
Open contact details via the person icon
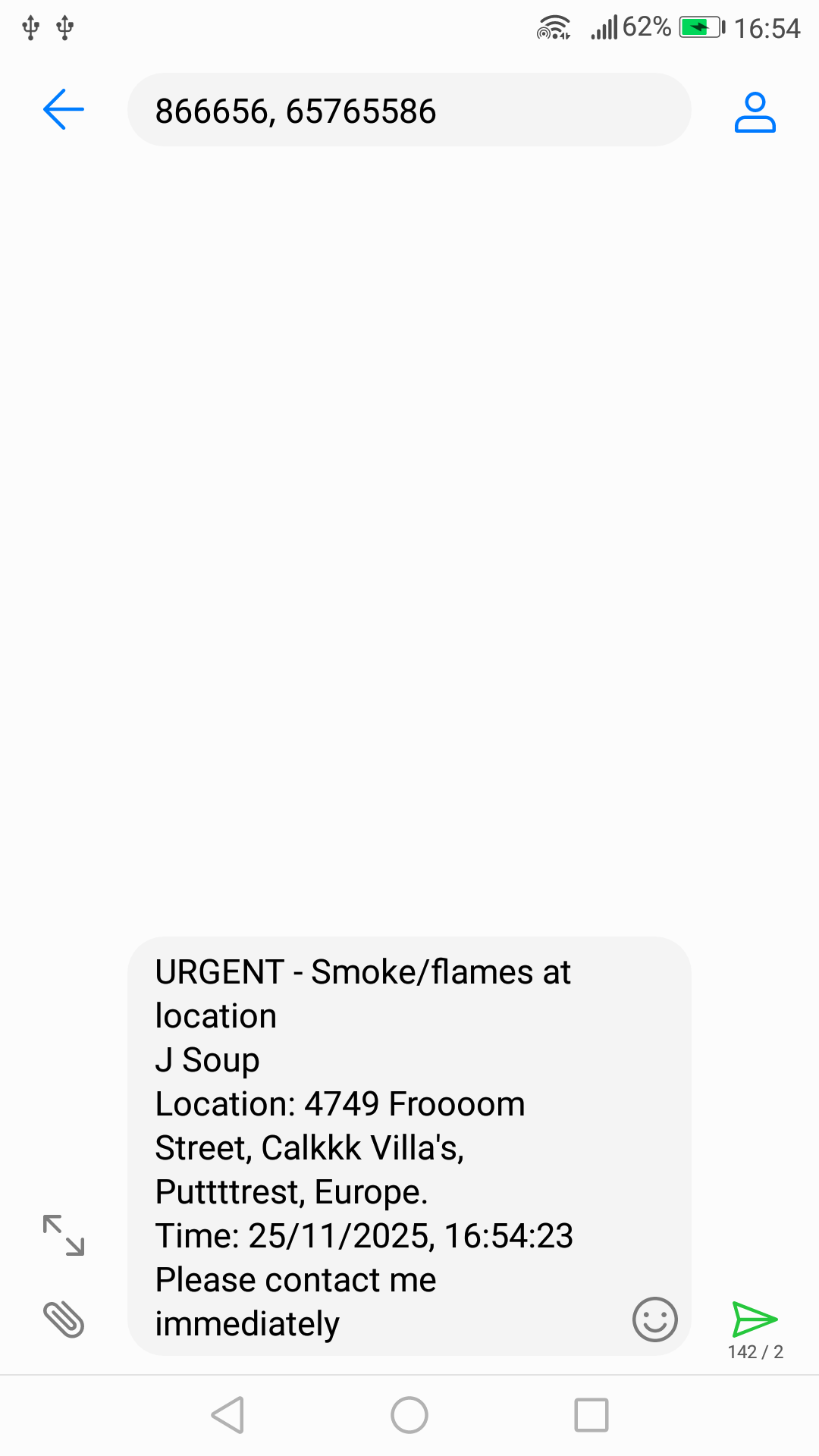coord(755,111)
